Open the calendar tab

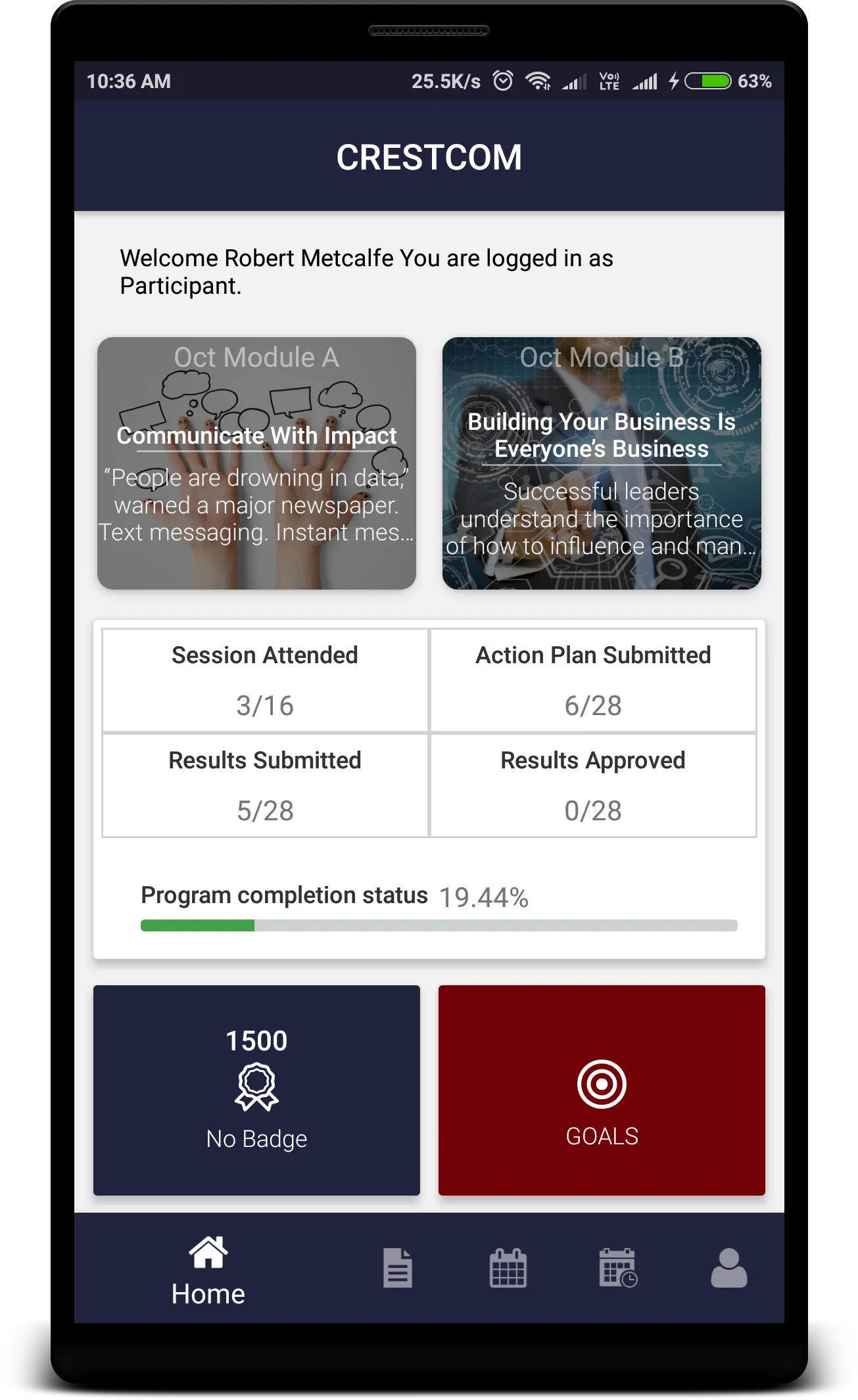[x=508, y=1268]
